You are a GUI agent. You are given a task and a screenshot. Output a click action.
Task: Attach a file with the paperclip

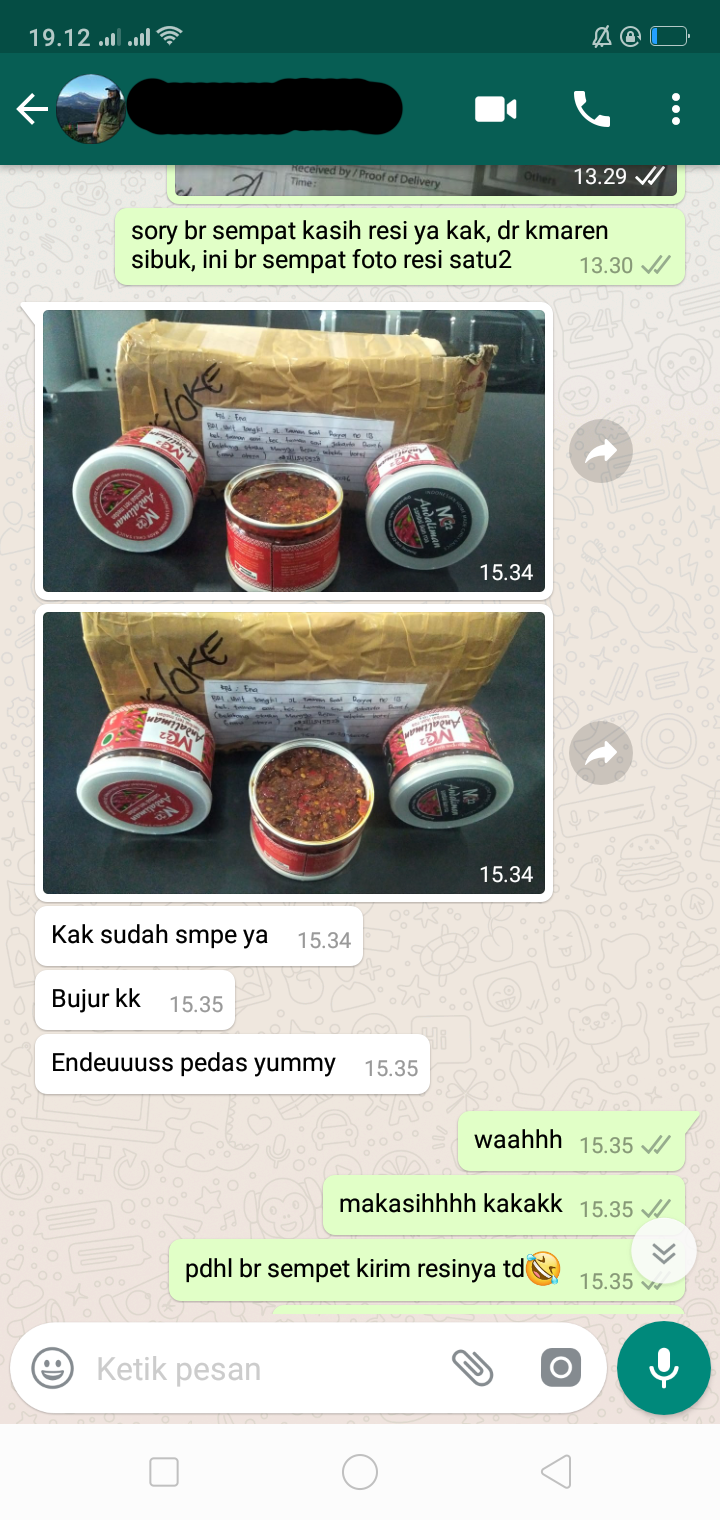(472, 1368)
